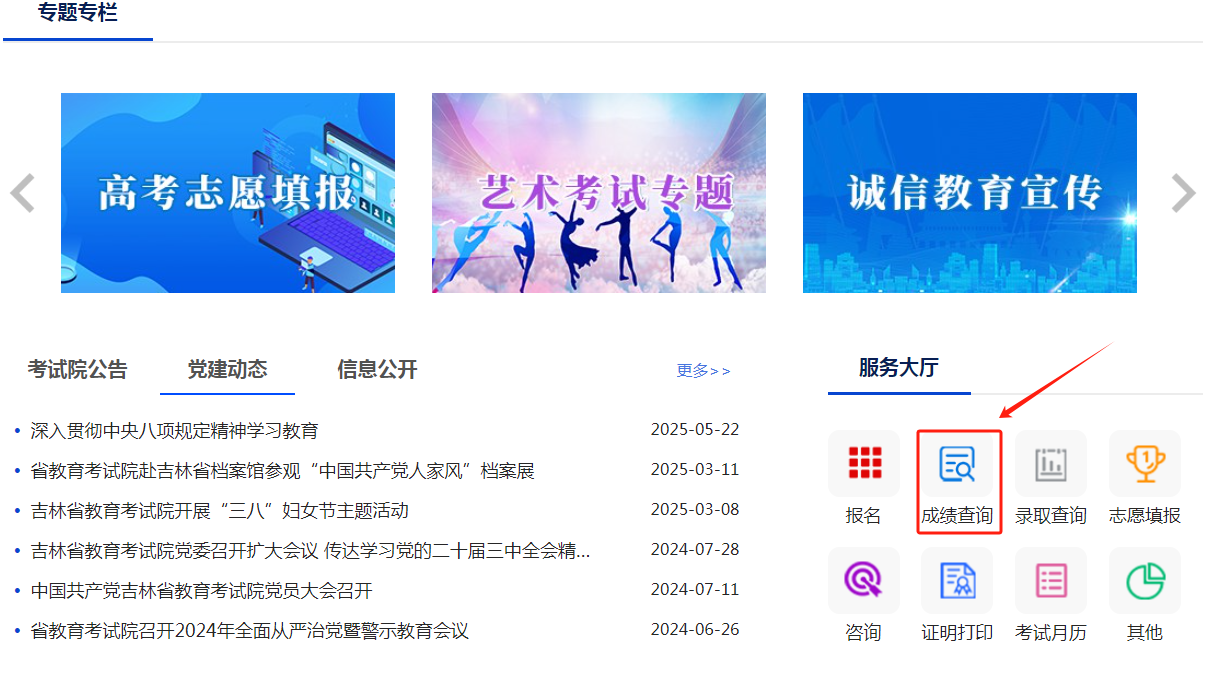Open the 高考志愿填报 banner

point(228,193)
